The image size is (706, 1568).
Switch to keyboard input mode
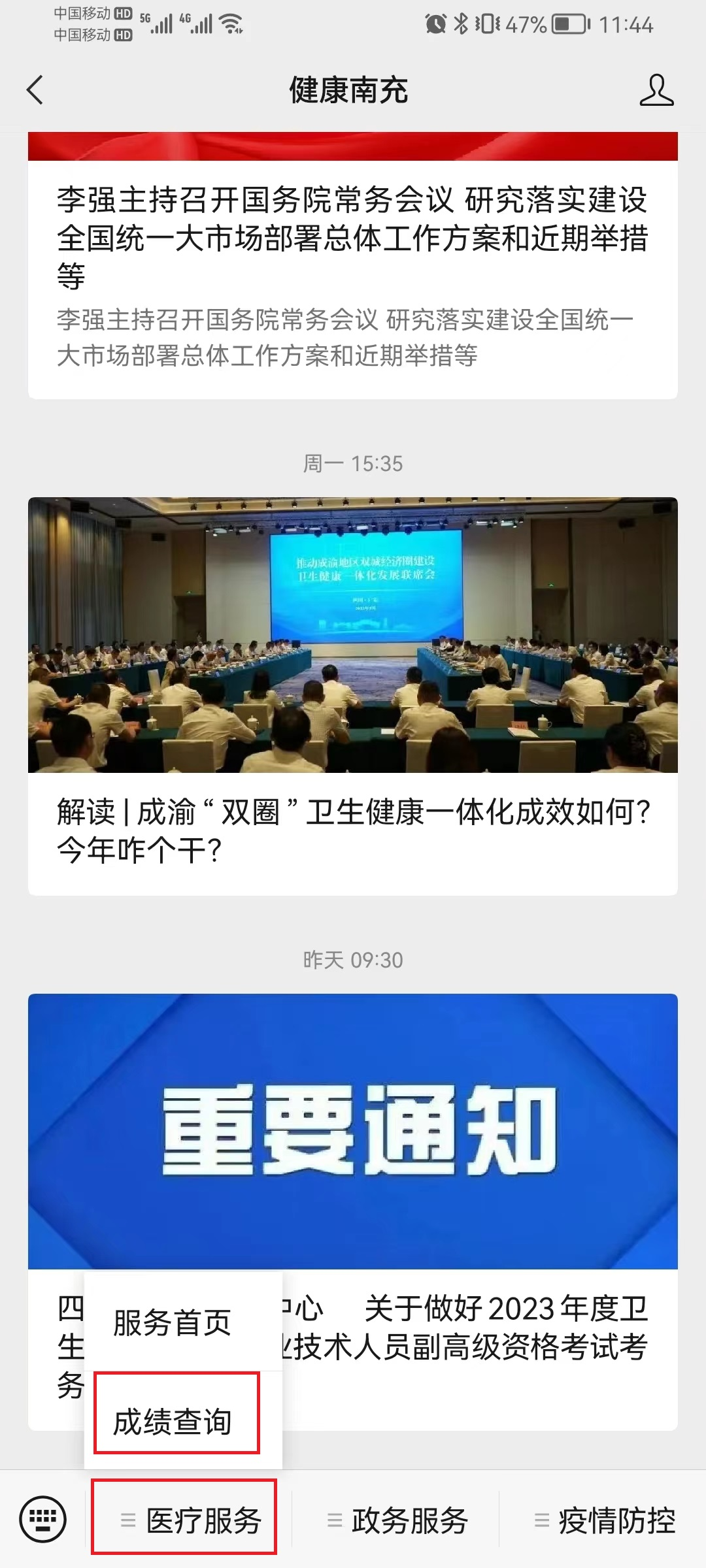tap(43, 1520)
